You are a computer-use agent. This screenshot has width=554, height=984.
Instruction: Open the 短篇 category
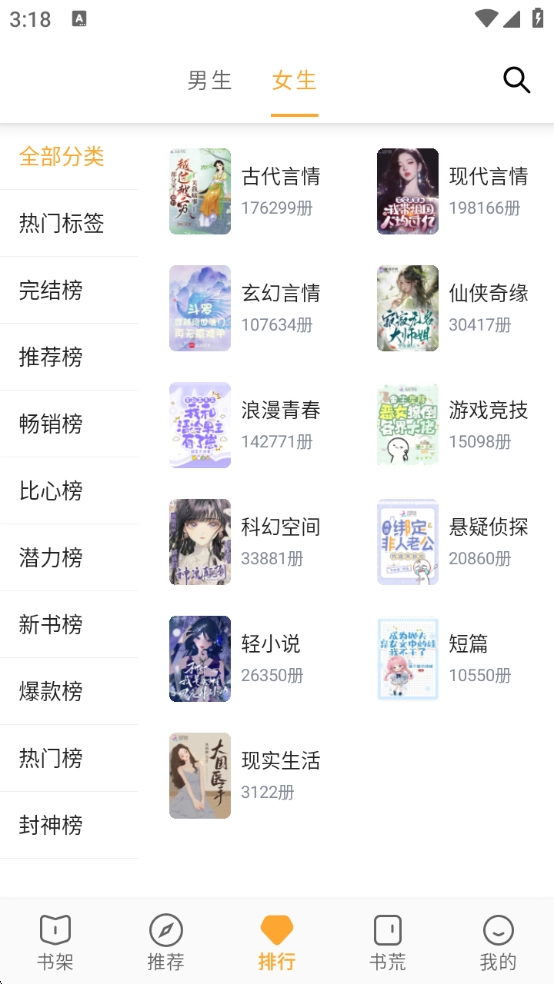[x=458, y=658]
